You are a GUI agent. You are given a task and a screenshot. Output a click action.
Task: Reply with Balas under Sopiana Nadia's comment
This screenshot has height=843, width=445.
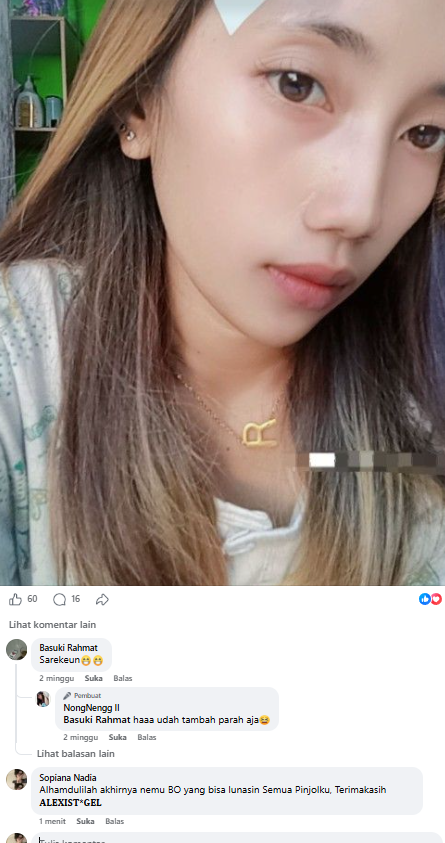click(x=114, y=821)
